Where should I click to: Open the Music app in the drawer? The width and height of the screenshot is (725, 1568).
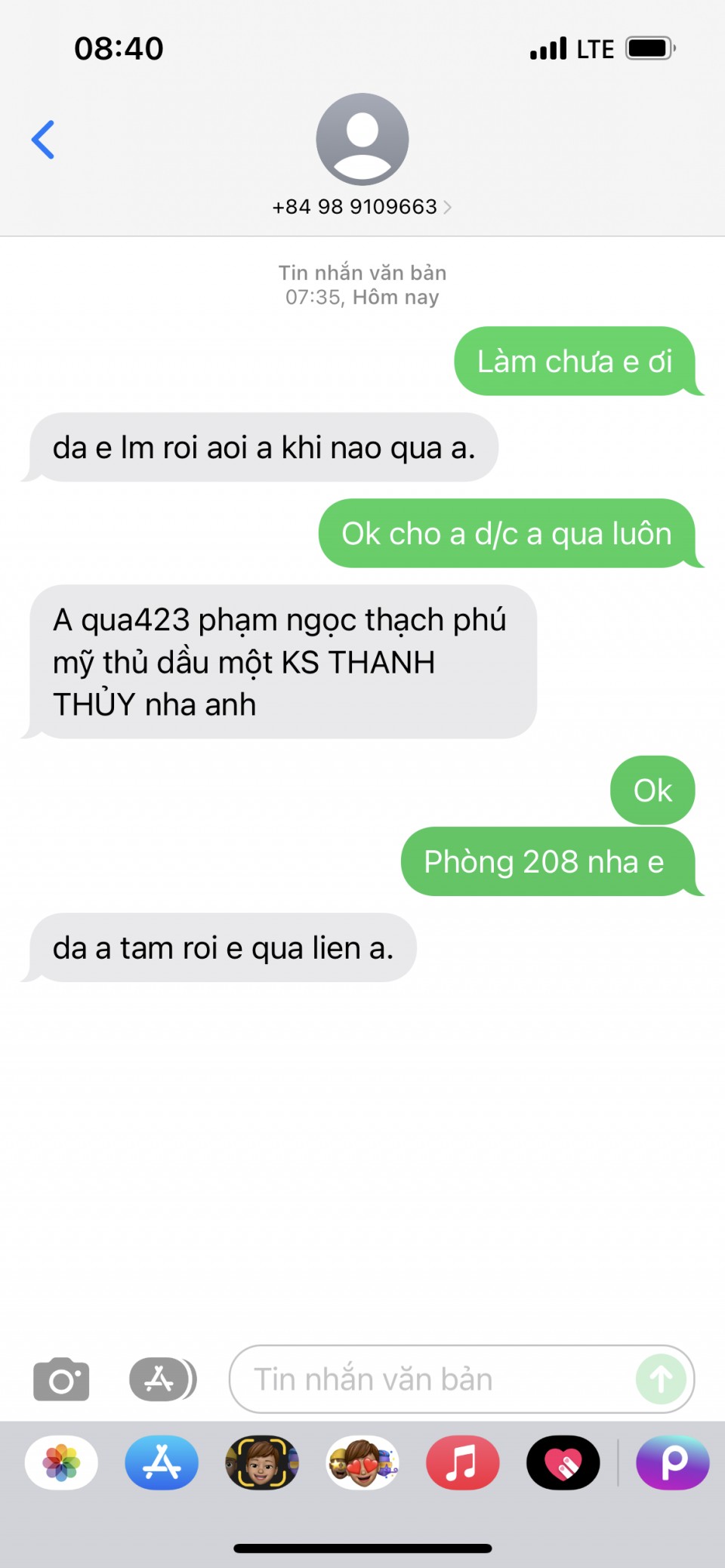tap(462, 1462)
